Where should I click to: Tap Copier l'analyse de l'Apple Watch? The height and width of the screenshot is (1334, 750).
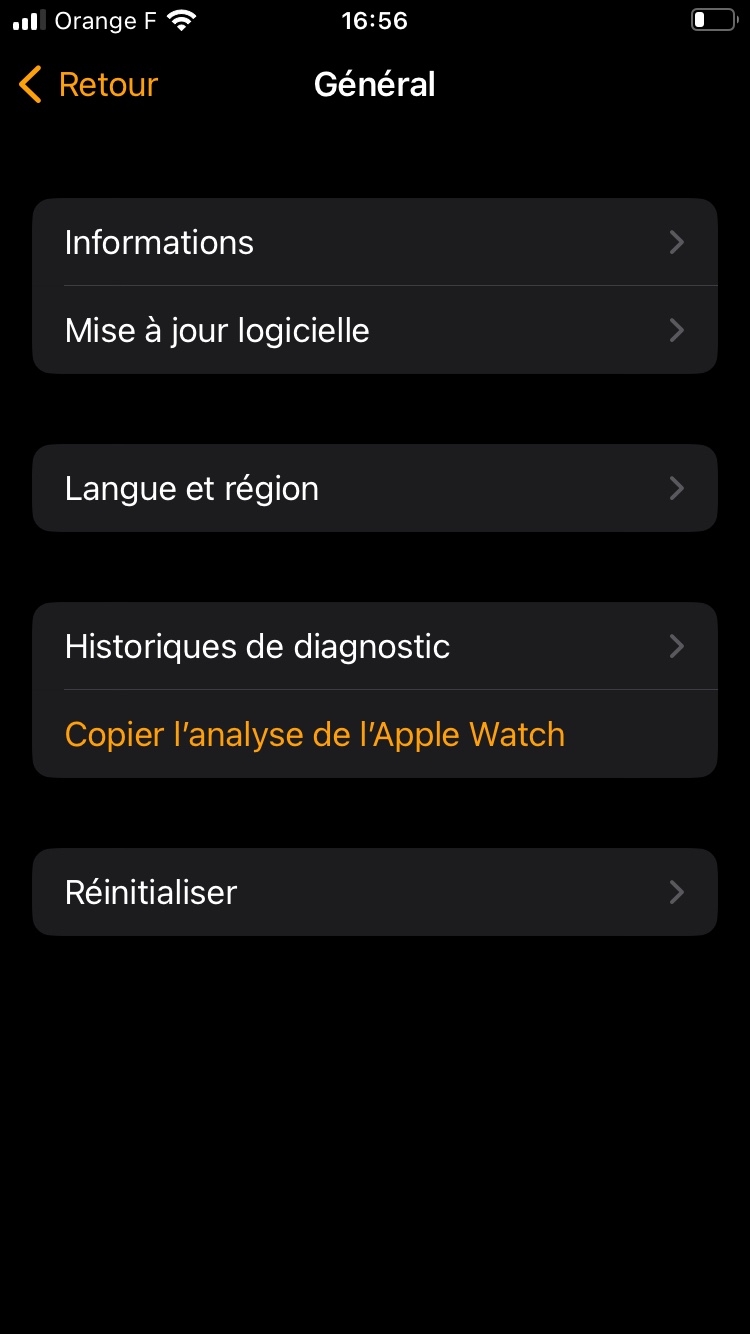(x=315, y=735)
